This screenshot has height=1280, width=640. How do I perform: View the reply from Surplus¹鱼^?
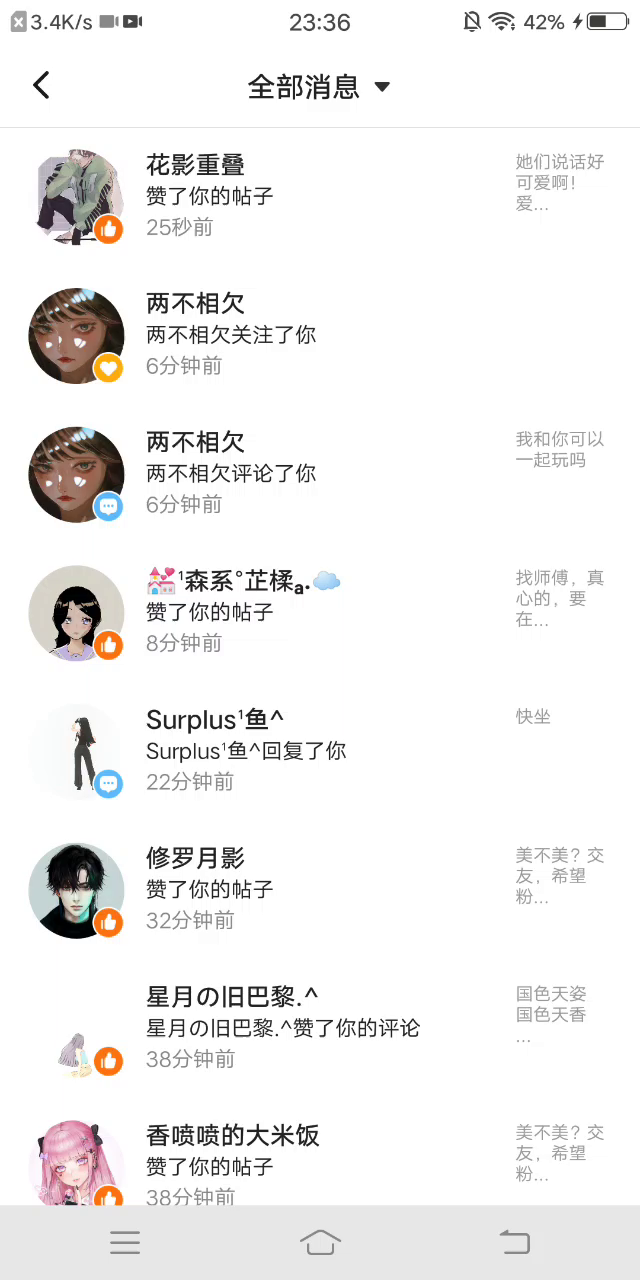(x=320, y=751)
